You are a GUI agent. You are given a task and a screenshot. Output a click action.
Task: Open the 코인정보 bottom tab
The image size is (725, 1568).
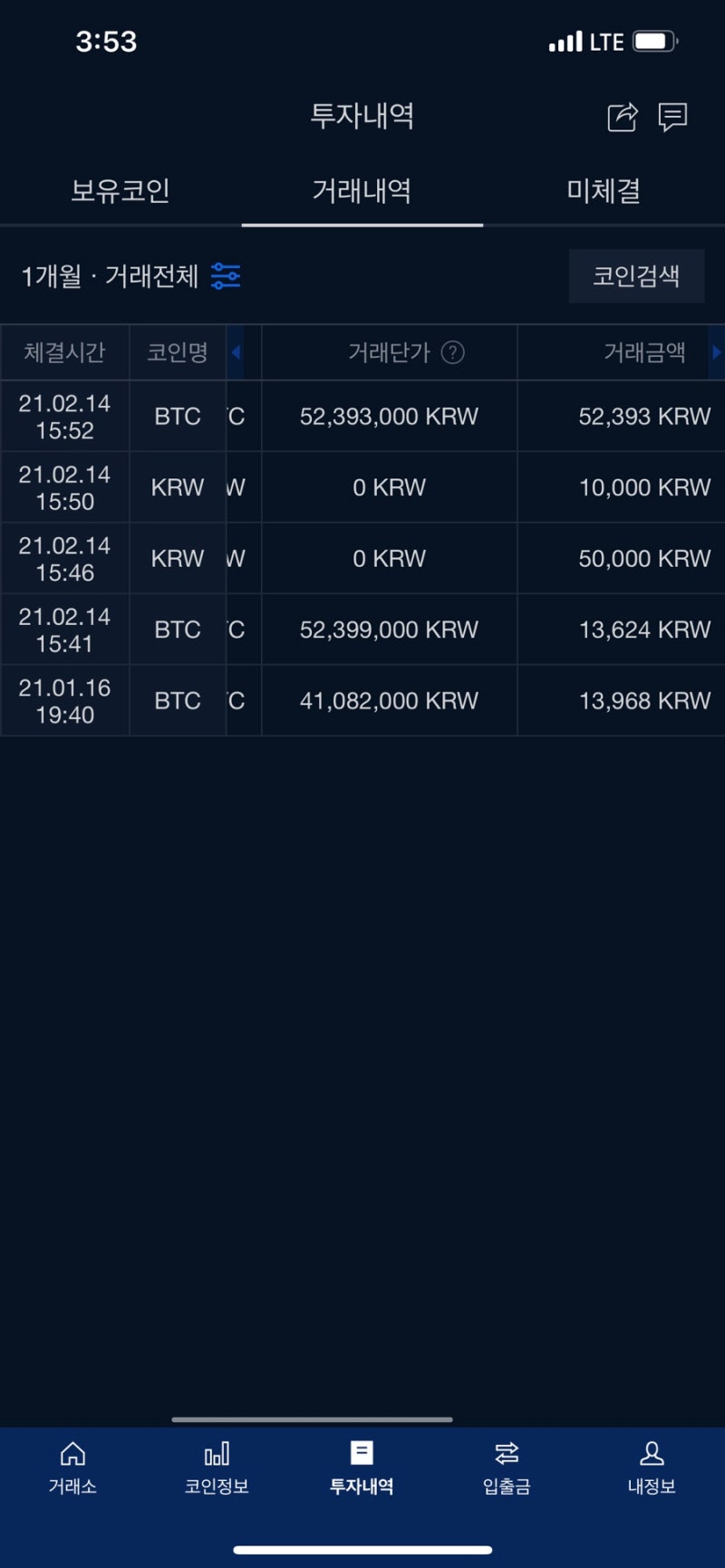click(x=217, y=1467)
